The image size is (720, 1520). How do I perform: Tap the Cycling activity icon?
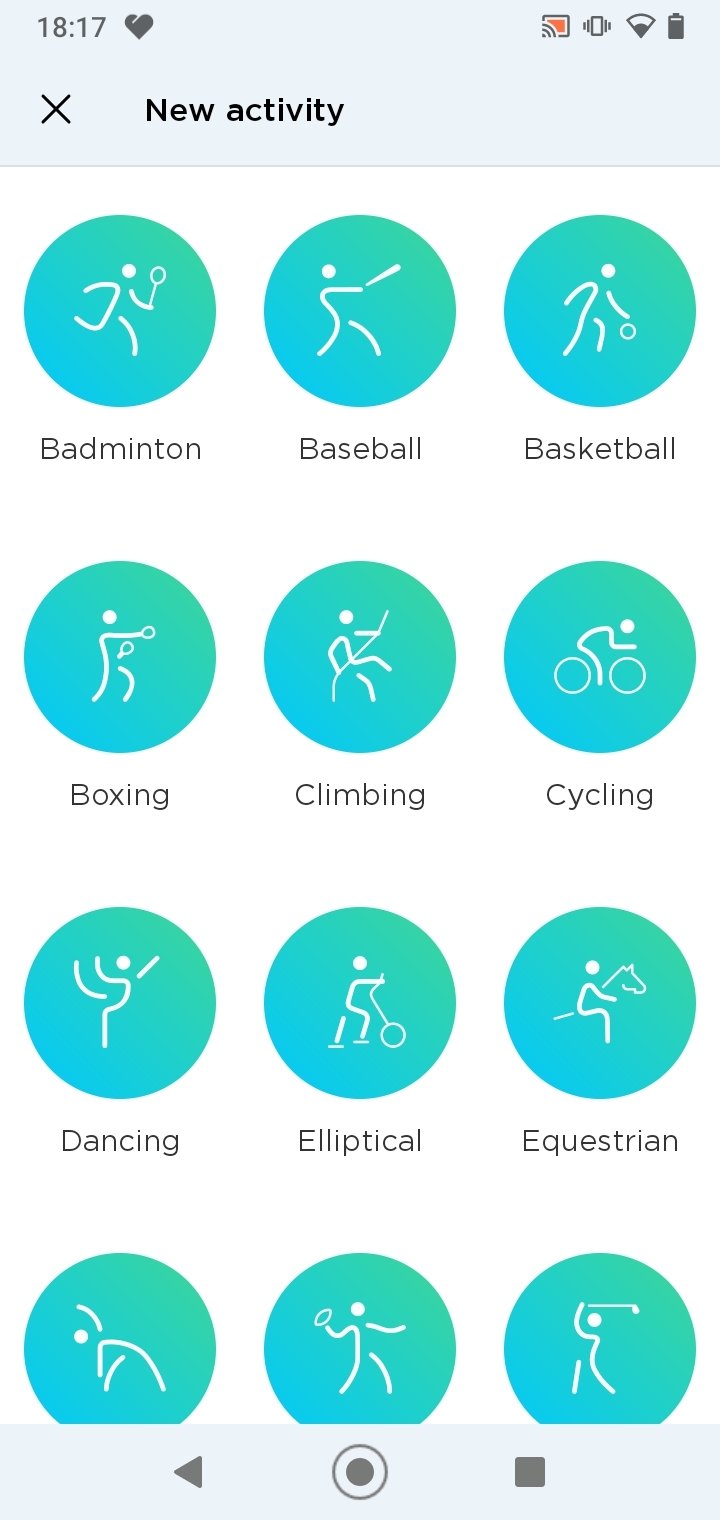pyautogui.click(x=600, y=657)
